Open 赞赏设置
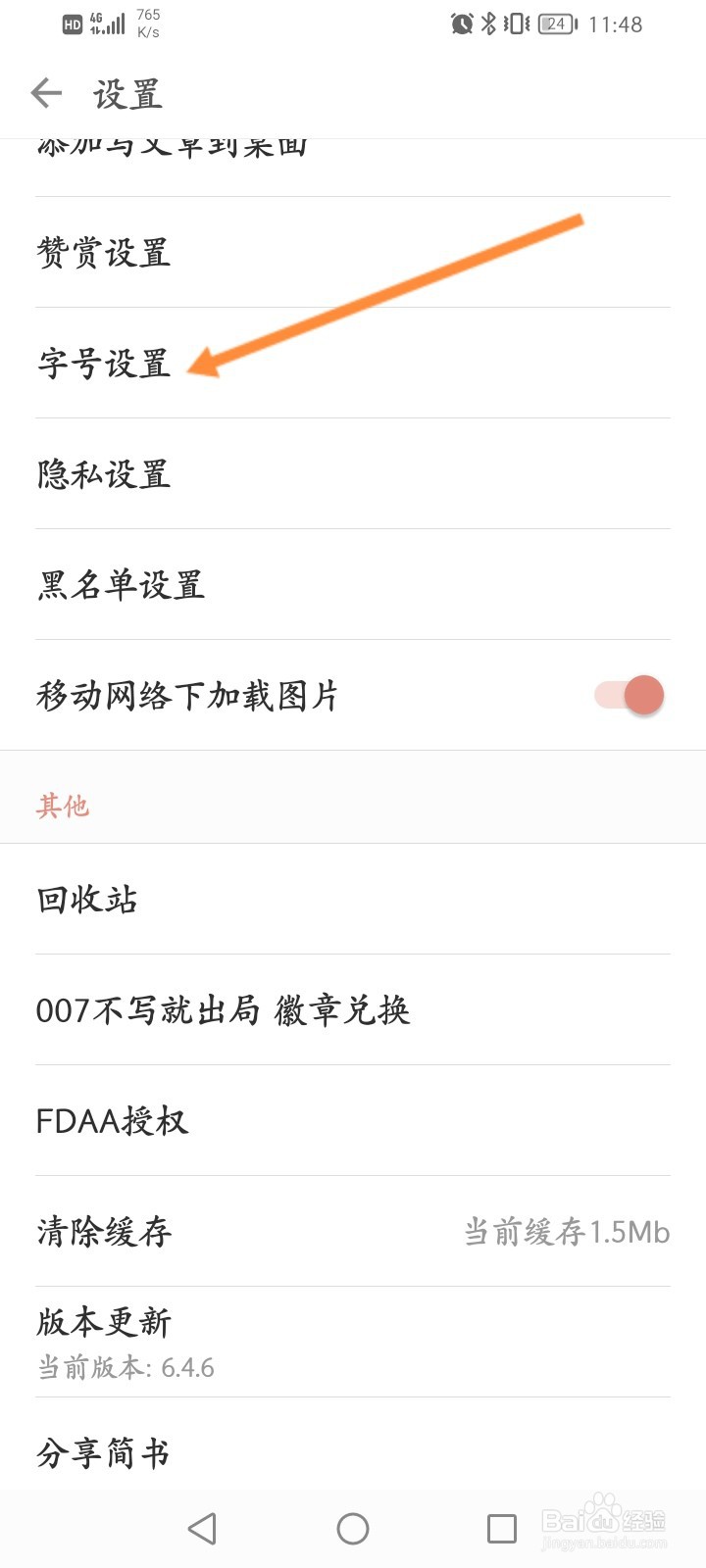The height and width of the screenshot is (1568, 706). pyautogui.click(x=353, y=252)
